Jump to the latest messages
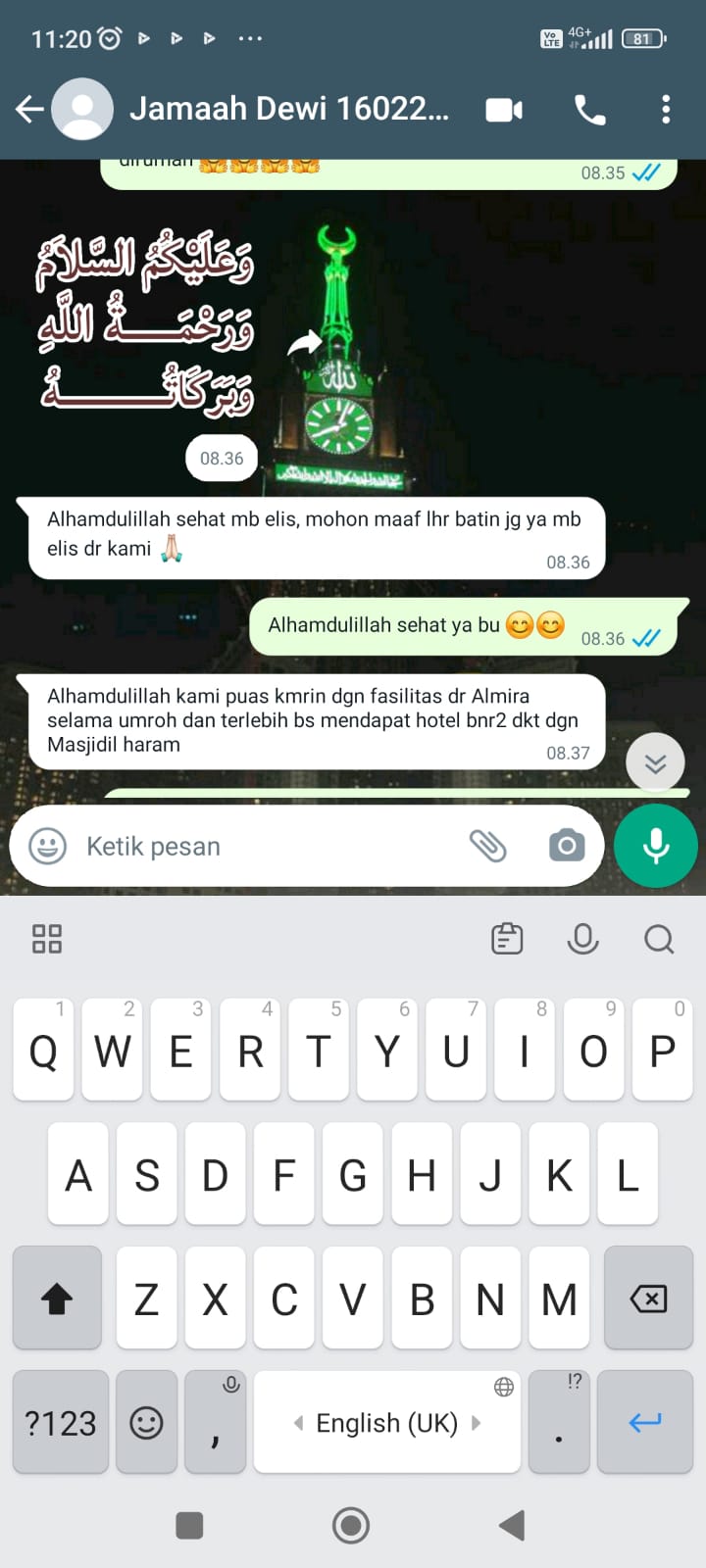This screenshot has width=706, height=1568. (655, 762)
